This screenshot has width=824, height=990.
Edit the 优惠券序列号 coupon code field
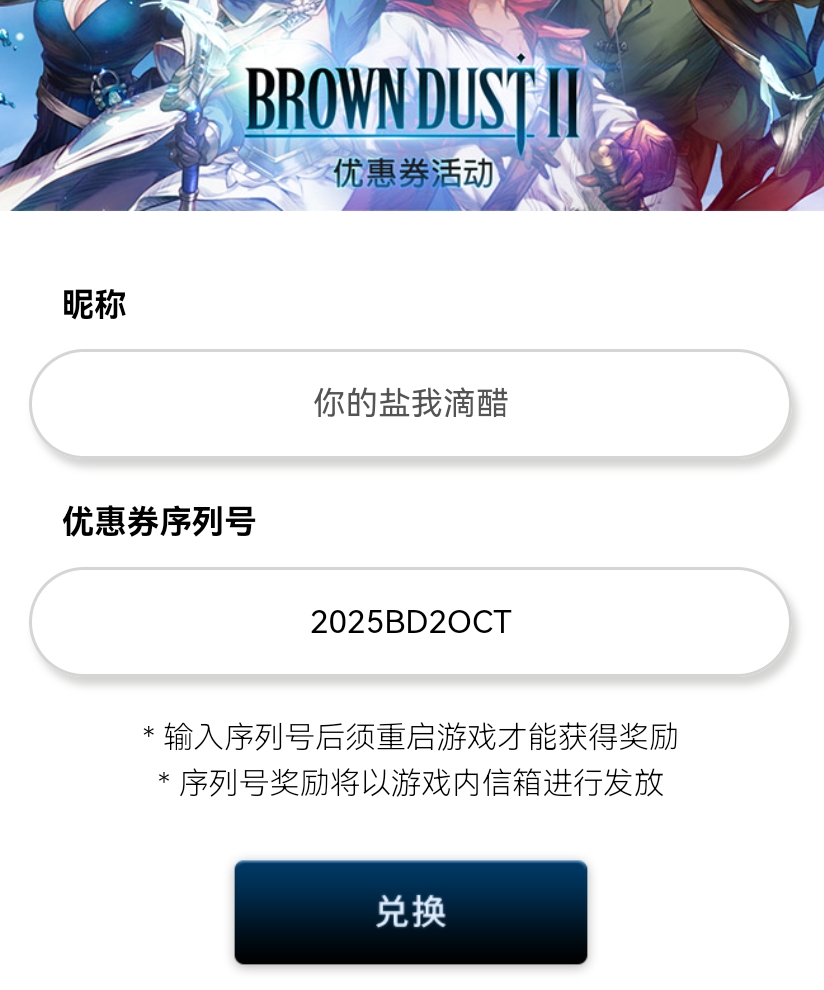click(x=410, y=622)
